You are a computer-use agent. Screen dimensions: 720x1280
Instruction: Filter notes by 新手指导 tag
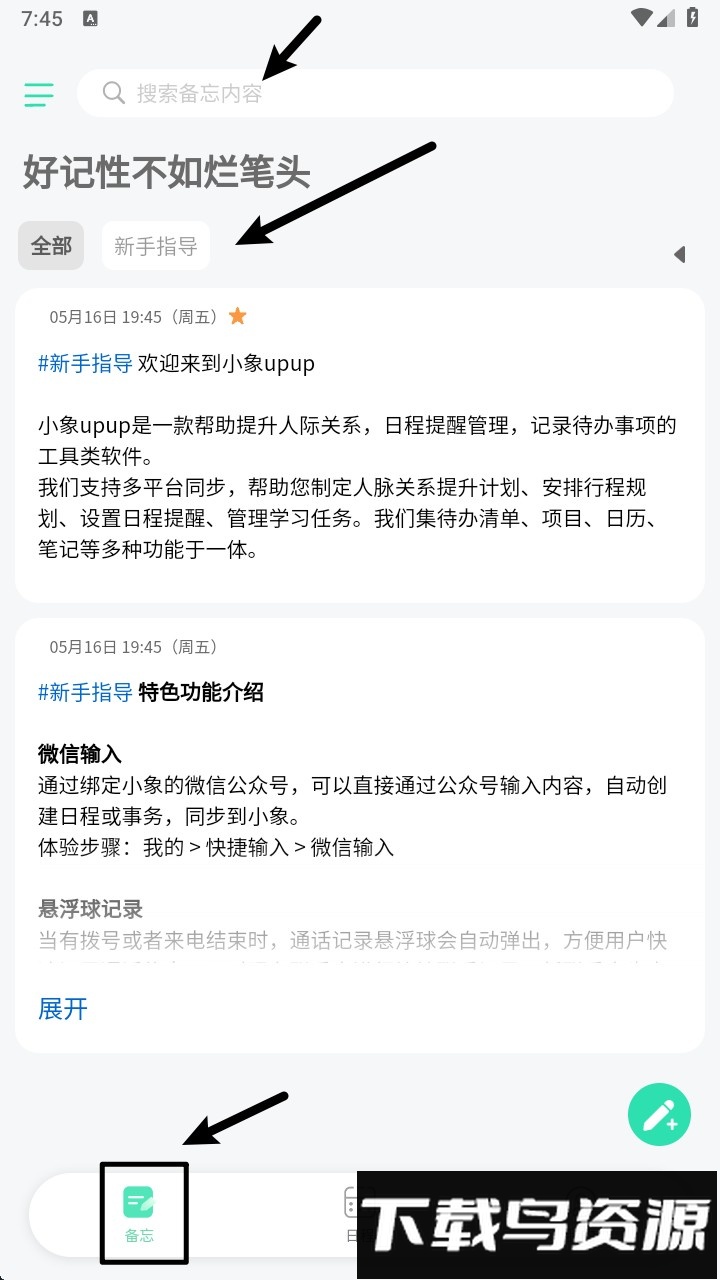click(x=155, y=246)
